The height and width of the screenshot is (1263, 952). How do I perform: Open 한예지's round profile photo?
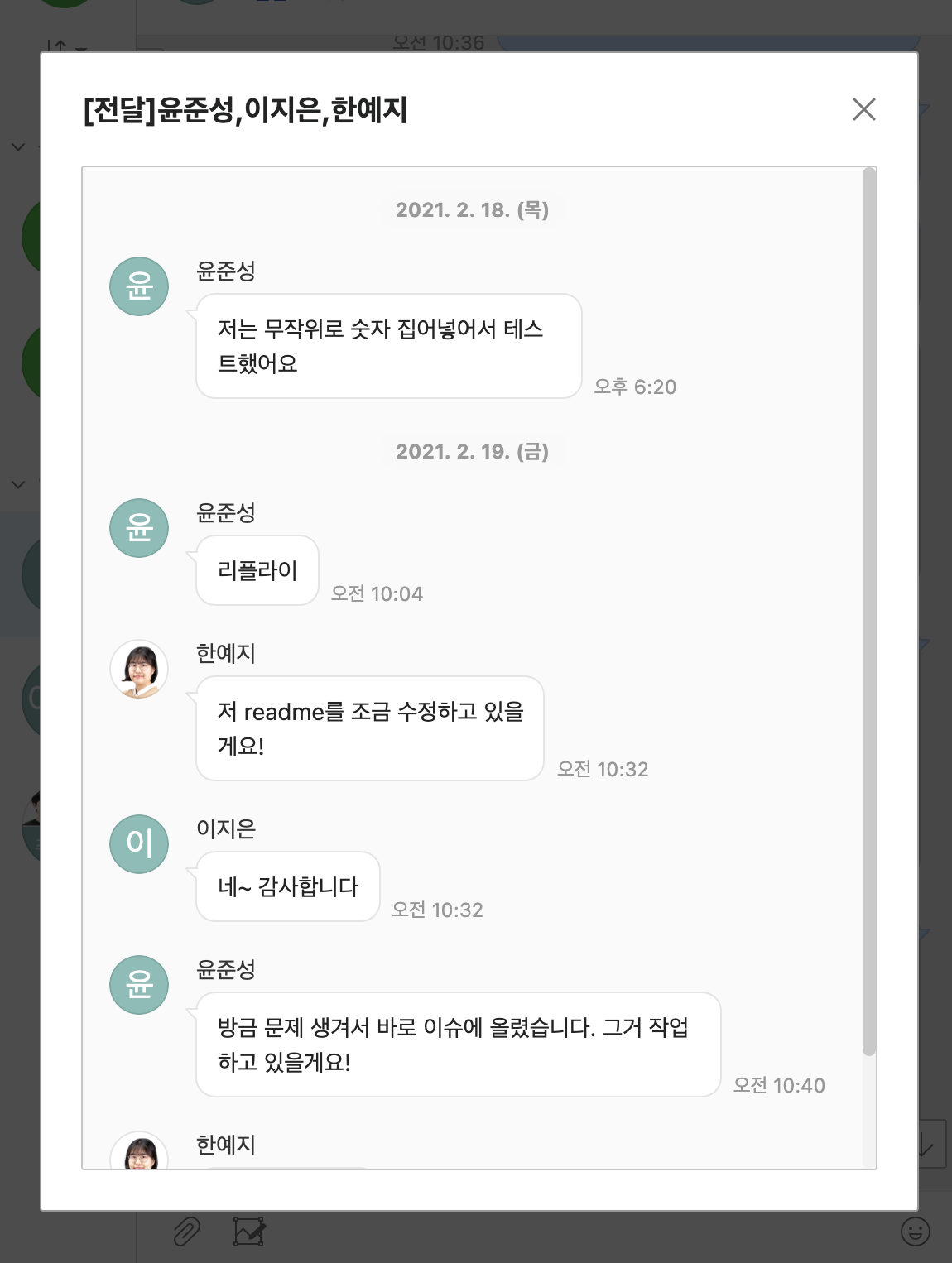138,669
